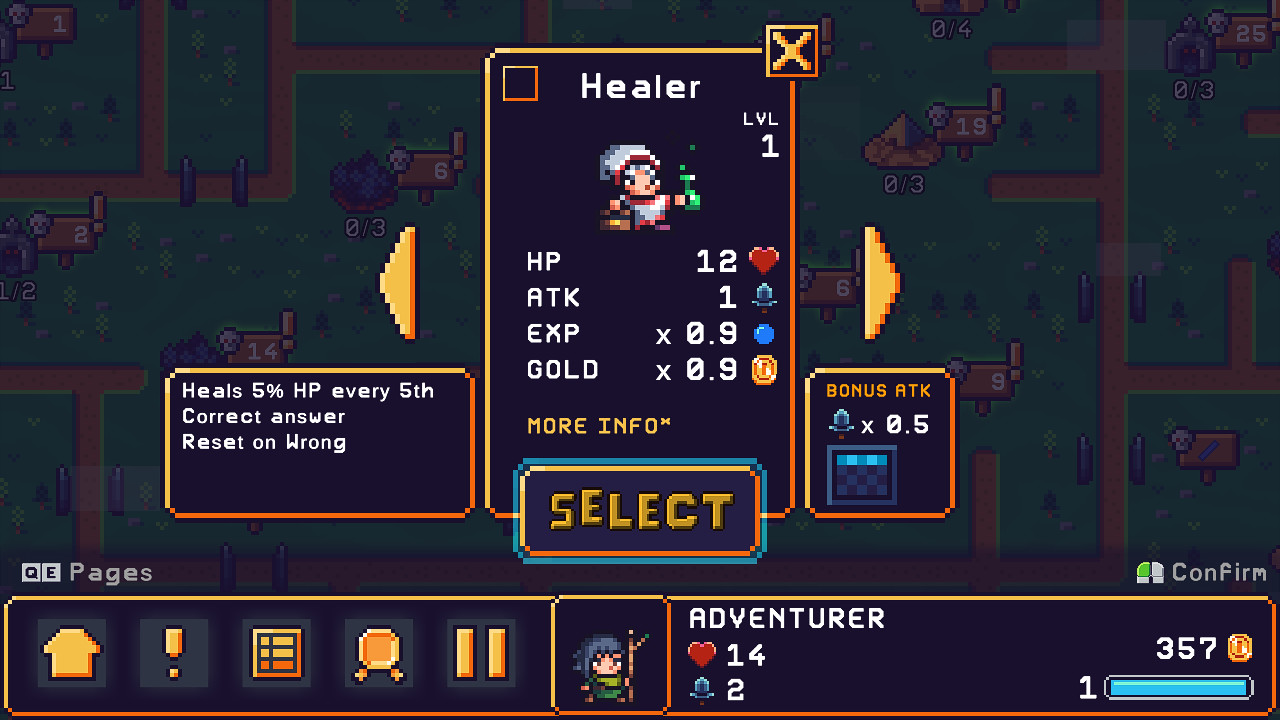This screenshot has height=720, width=1280.
Task: Tick the checkbox next to Healer
Action: click(x=520, y=84)
